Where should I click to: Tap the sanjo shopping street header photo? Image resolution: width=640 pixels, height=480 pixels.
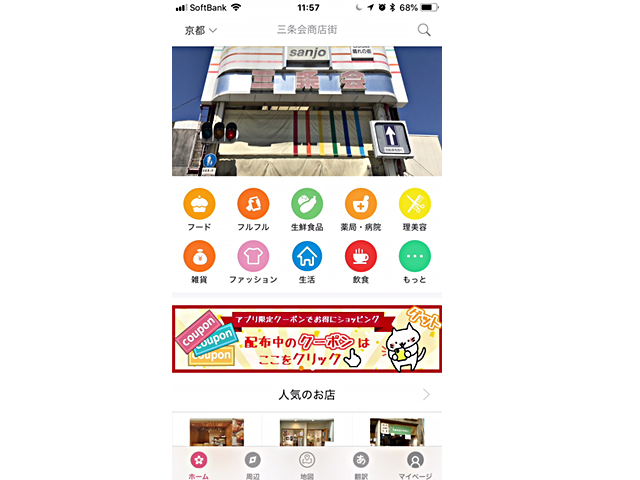(307, 110)
